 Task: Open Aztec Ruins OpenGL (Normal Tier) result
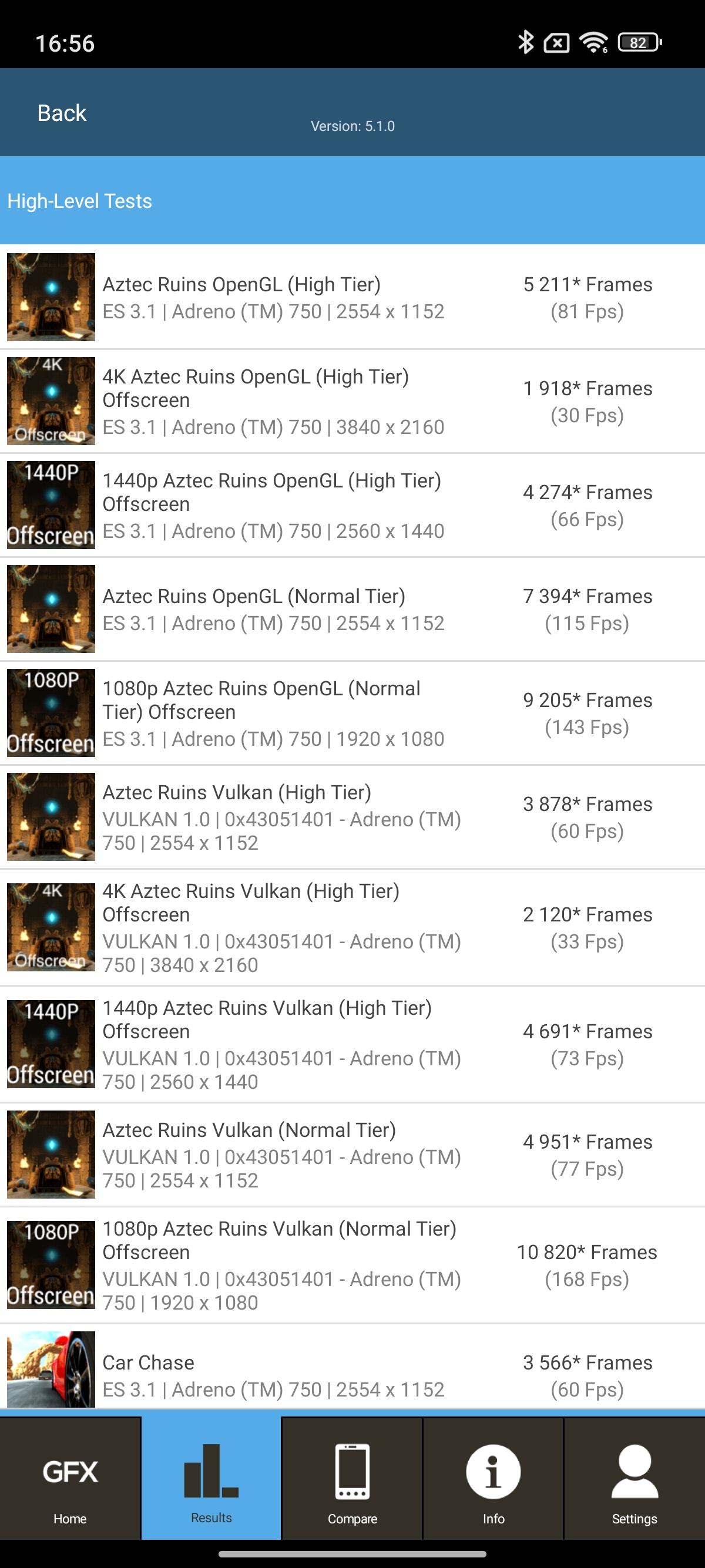click(x=352, y=610)
